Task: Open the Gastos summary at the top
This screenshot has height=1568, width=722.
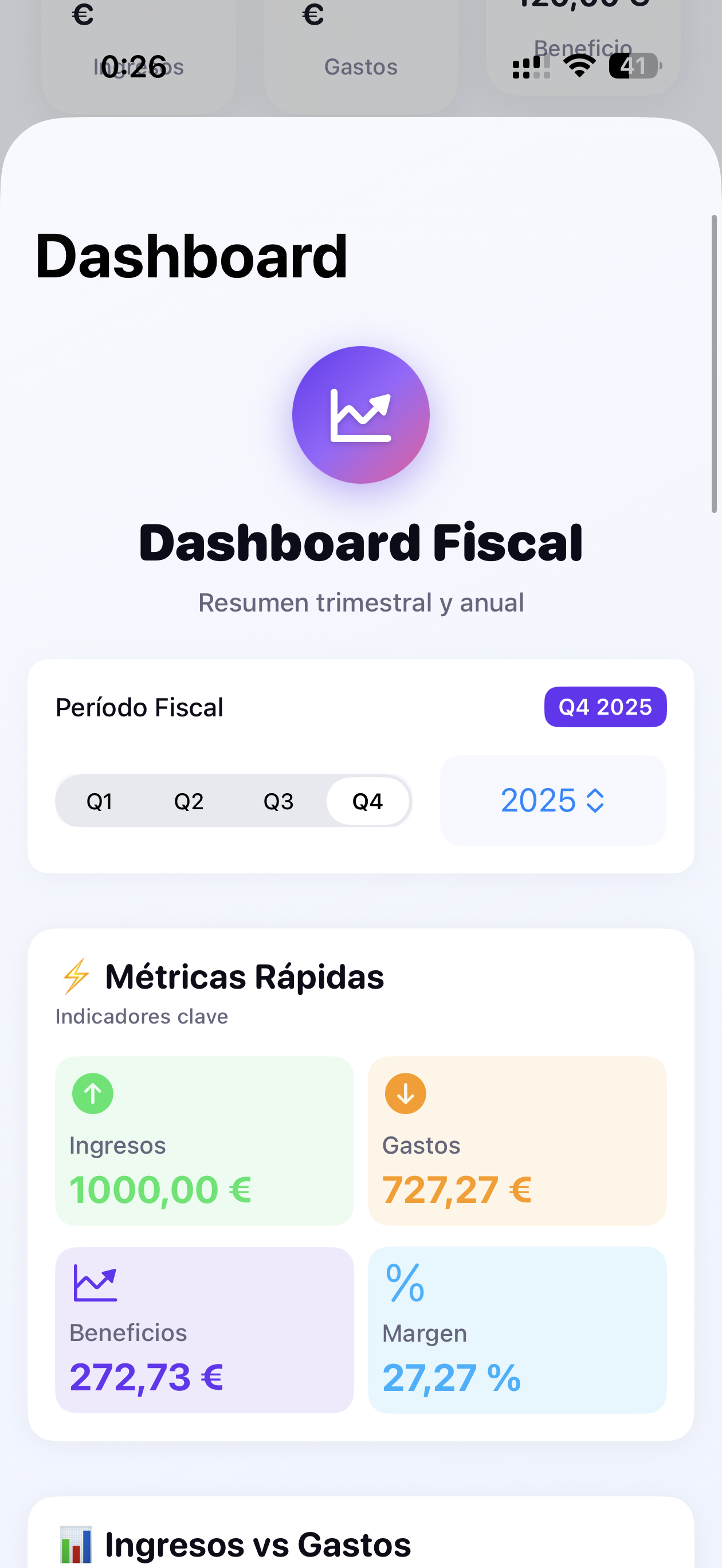Action: 361,49
